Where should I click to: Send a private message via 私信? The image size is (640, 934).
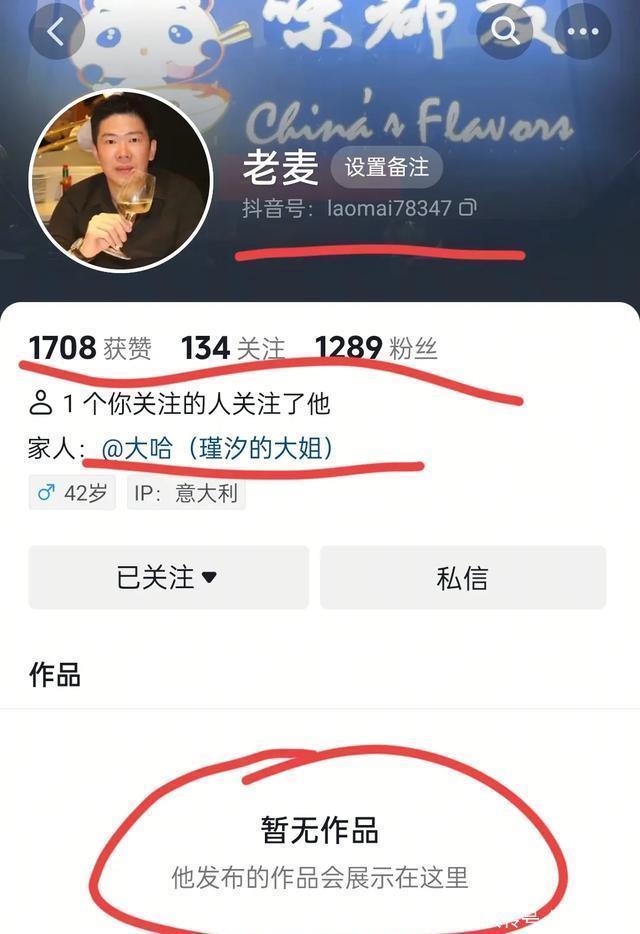coord(463,578)
